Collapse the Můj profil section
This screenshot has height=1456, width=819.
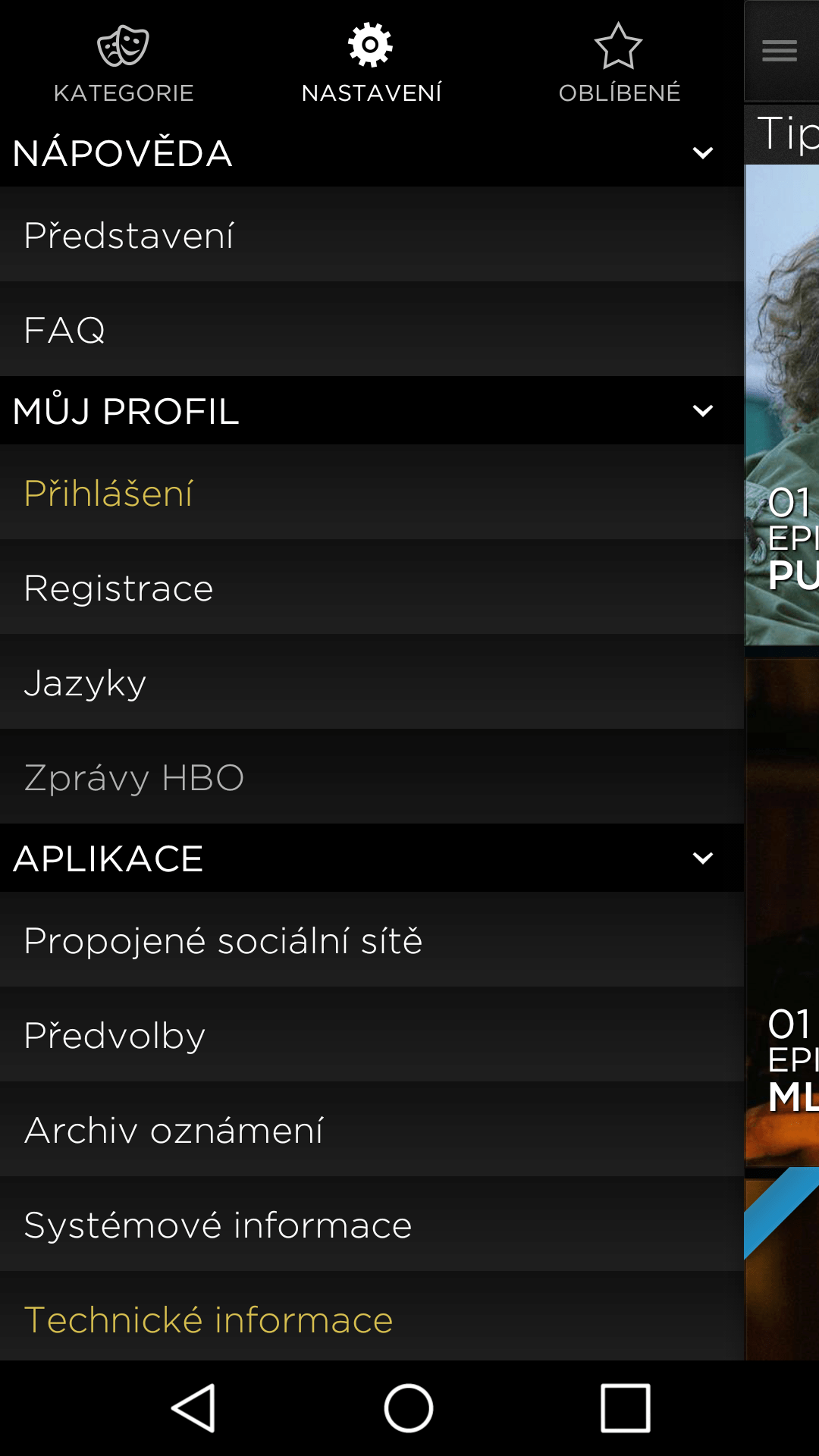[x=703, y=411]
